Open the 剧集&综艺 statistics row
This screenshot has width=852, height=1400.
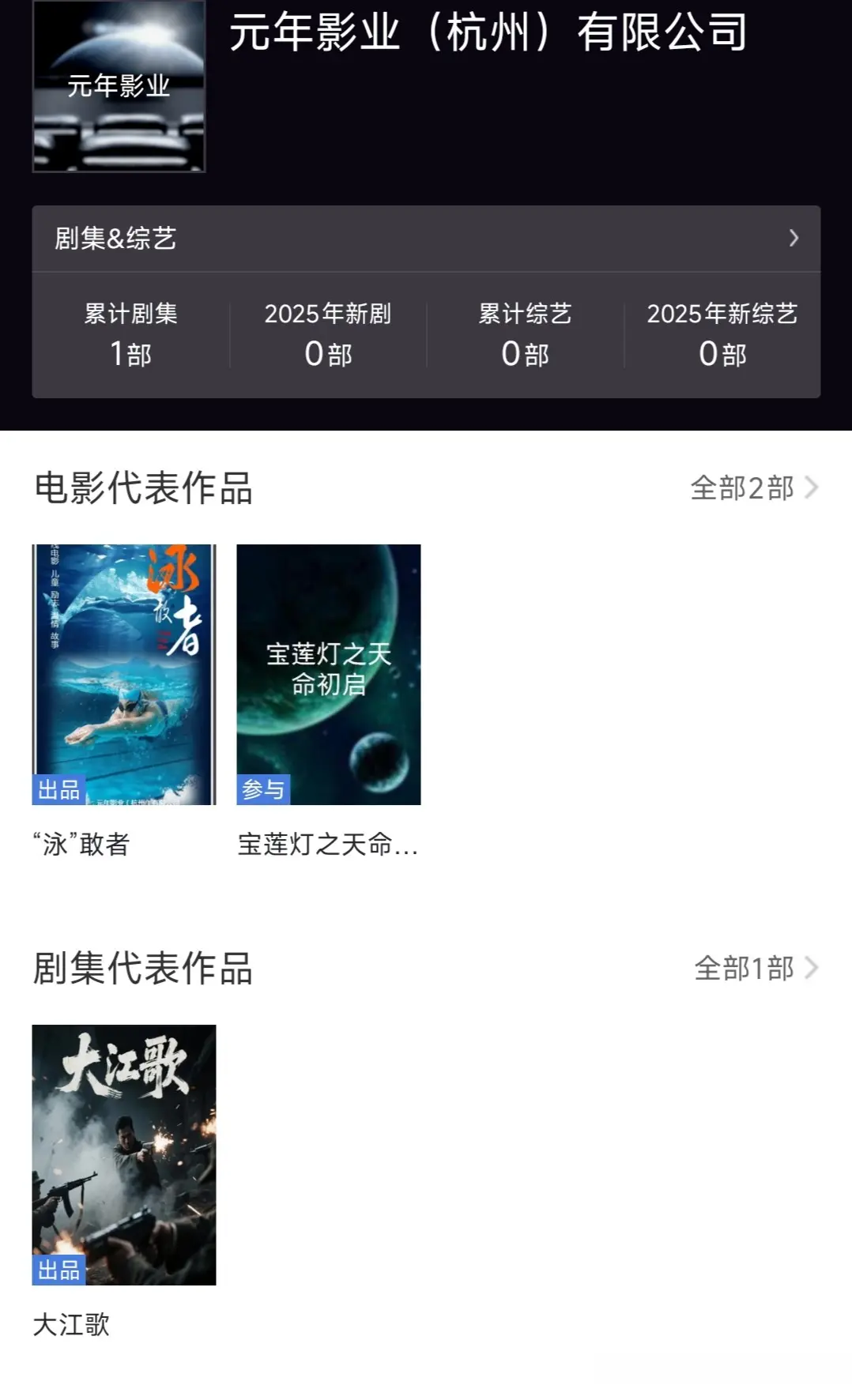(x=426, y=239)
